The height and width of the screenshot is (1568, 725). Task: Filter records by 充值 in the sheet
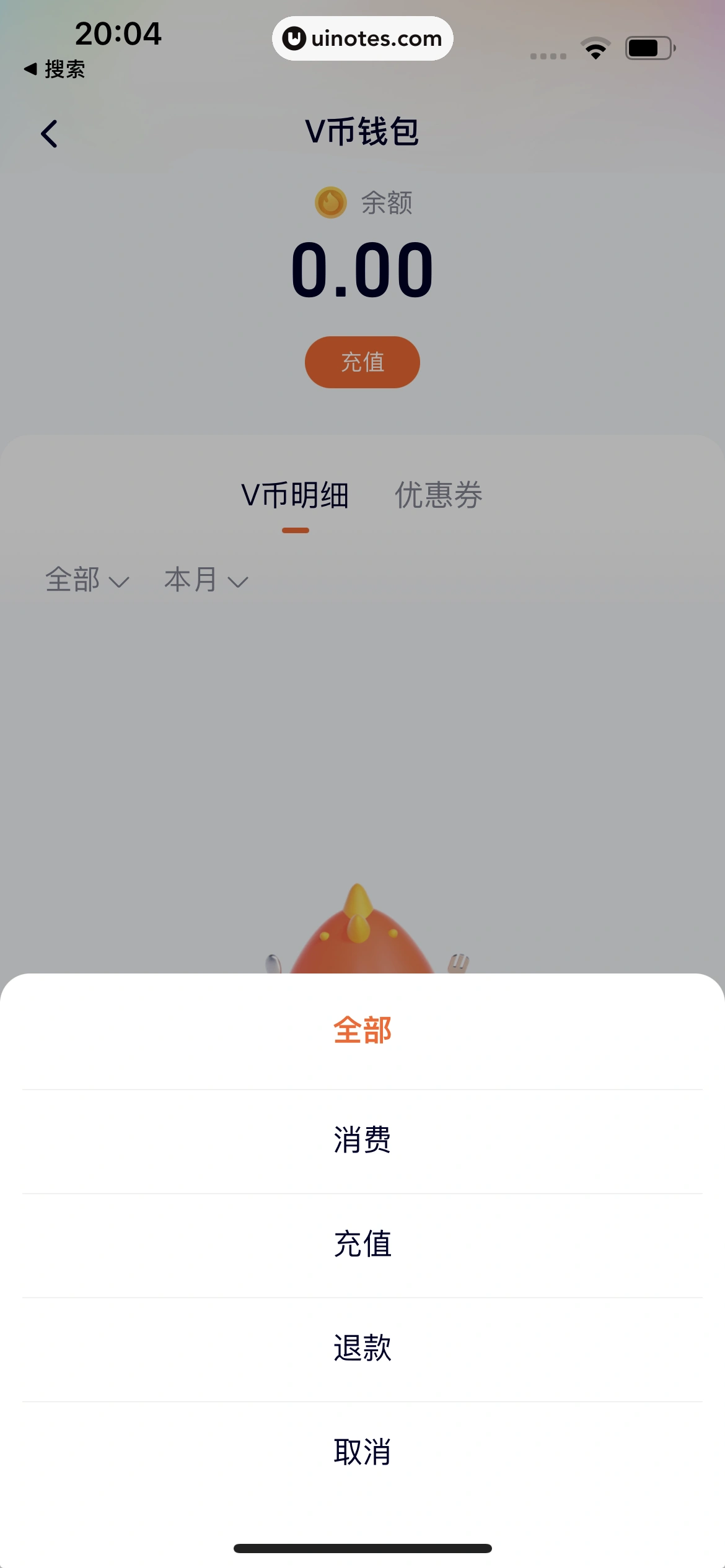point(362,1244)
